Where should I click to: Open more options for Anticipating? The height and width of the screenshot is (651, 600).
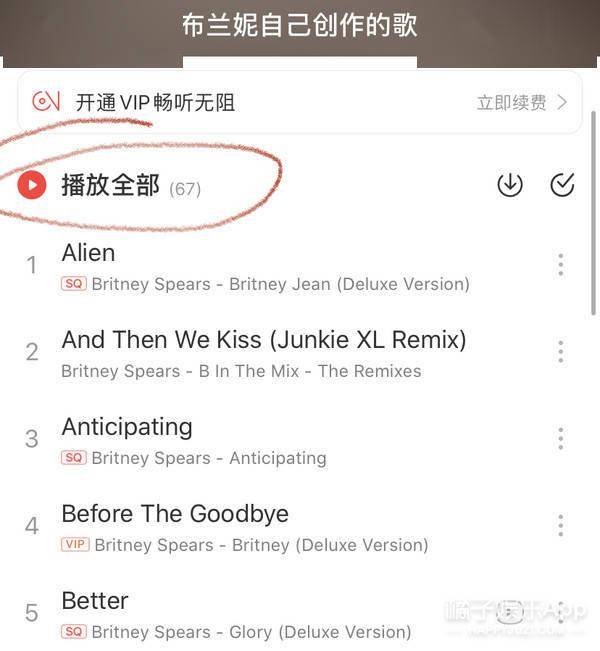(x=560, y=439)
